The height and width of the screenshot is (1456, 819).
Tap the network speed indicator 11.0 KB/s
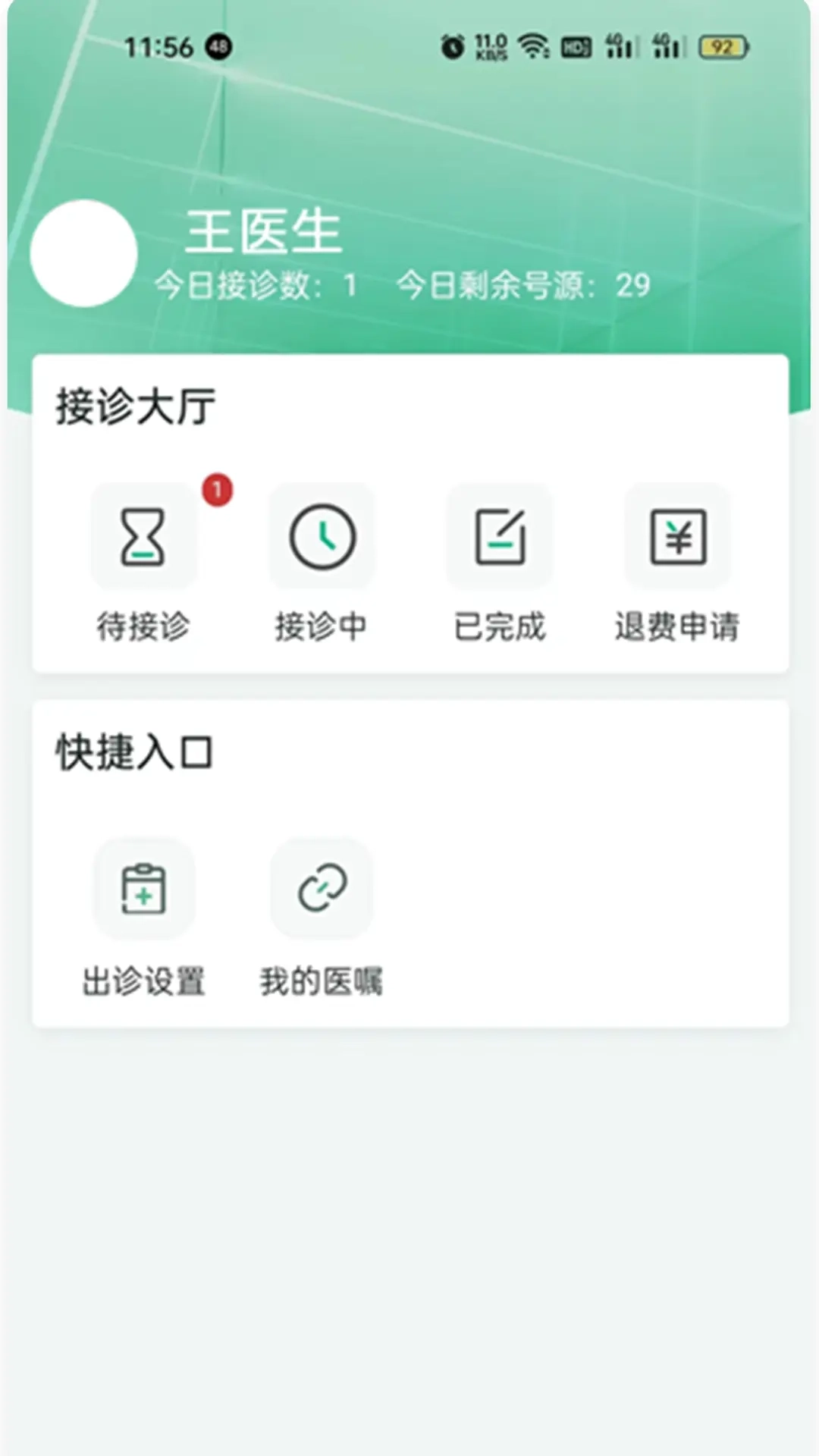click(493, 47)
